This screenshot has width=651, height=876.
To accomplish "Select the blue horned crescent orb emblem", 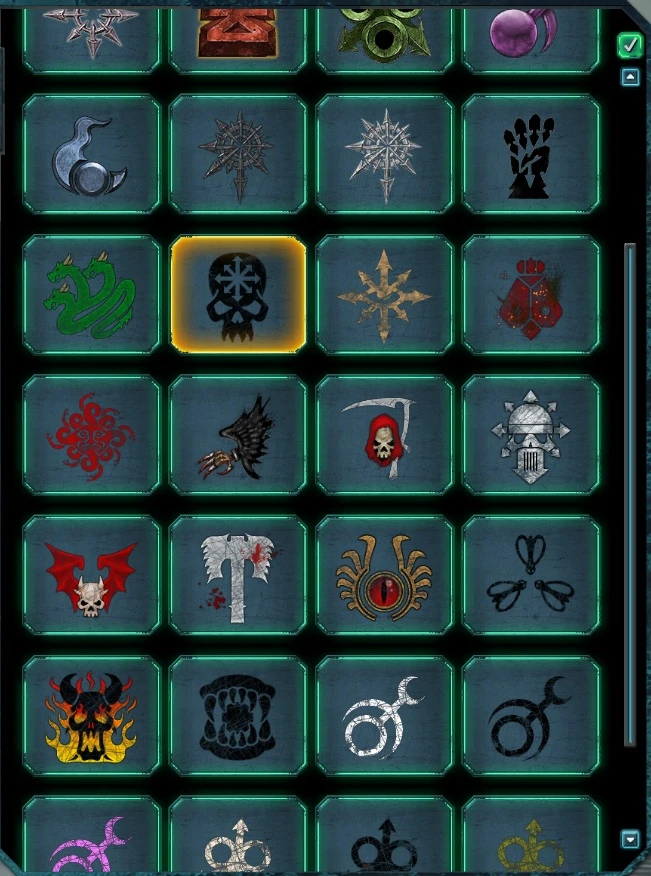I will 91,155.
